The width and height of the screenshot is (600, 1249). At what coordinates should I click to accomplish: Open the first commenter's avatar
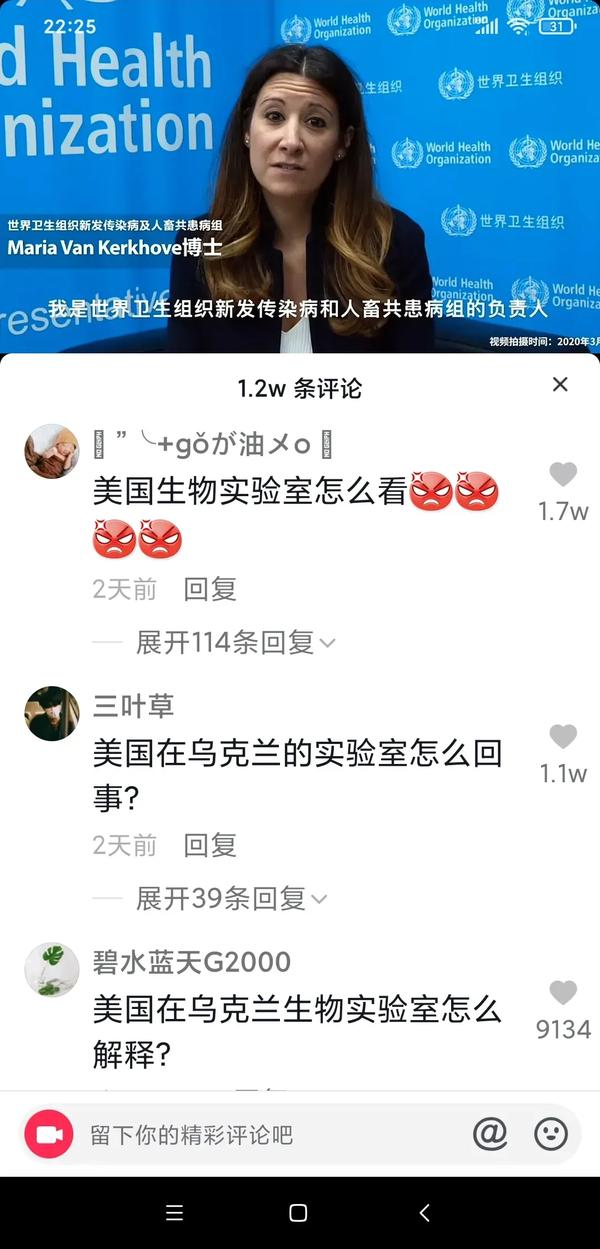pos(51,451)
